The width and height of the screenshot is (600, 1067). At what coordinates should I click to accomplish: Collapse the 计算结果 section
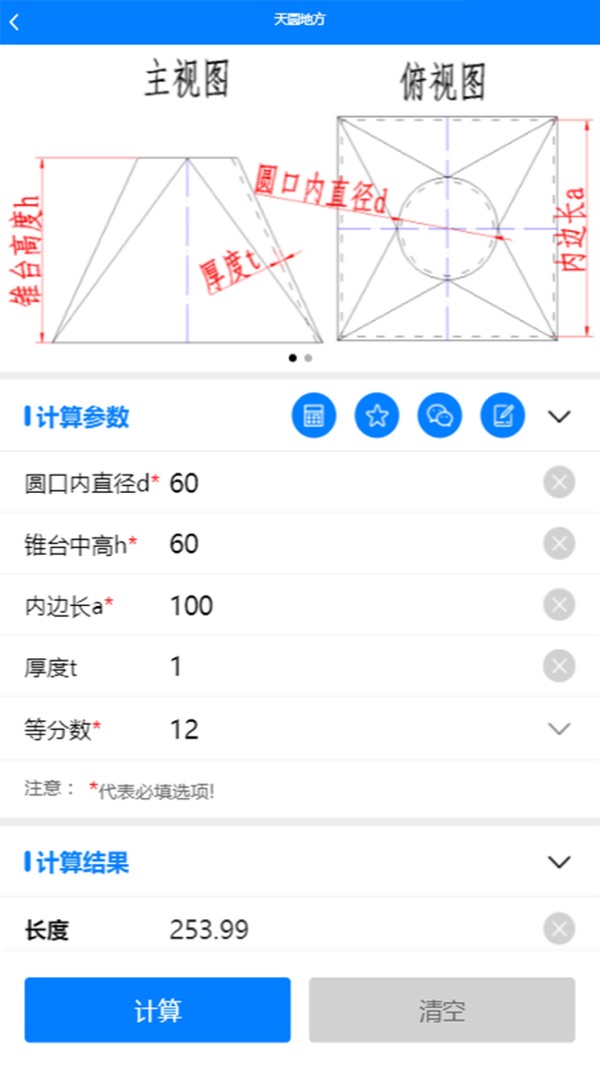tap(559, 862)
